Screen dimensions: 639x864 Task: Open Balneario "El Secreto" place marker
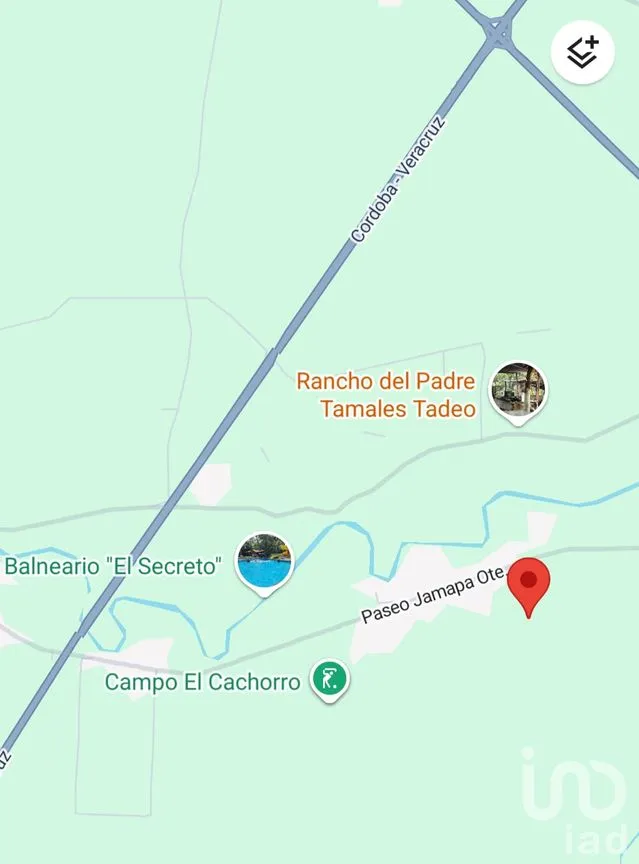(x=264, y=561)
